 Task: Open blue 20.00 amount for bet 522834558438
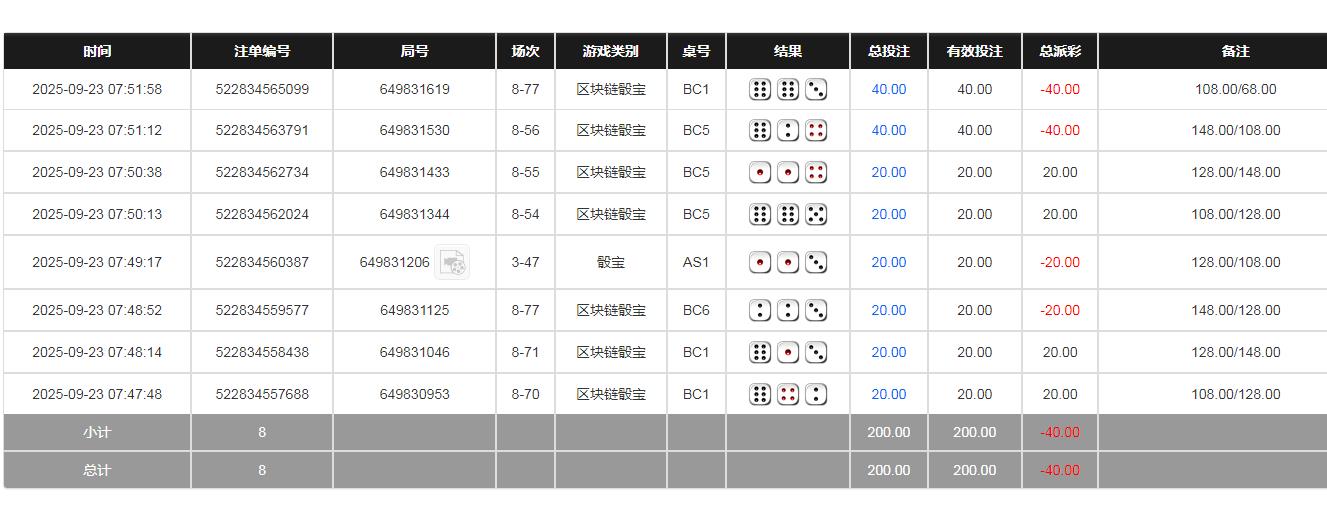888,352
